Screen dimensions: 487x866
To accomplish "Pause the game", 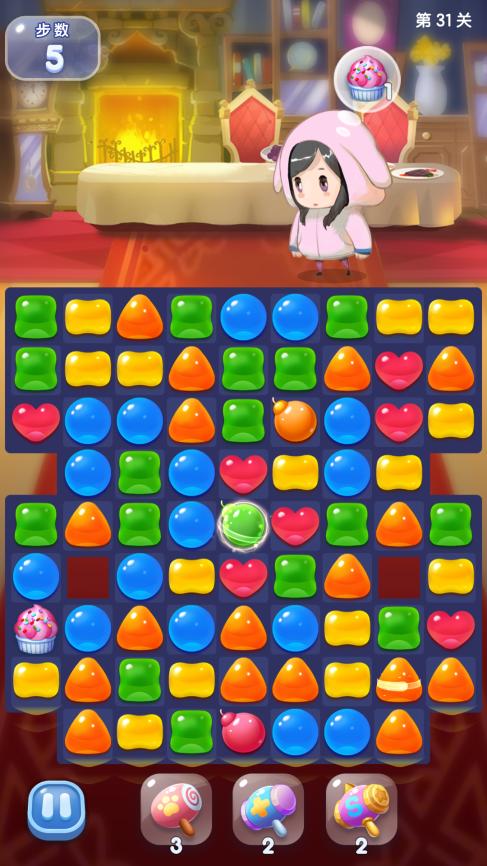I will [x=56, y=810].
